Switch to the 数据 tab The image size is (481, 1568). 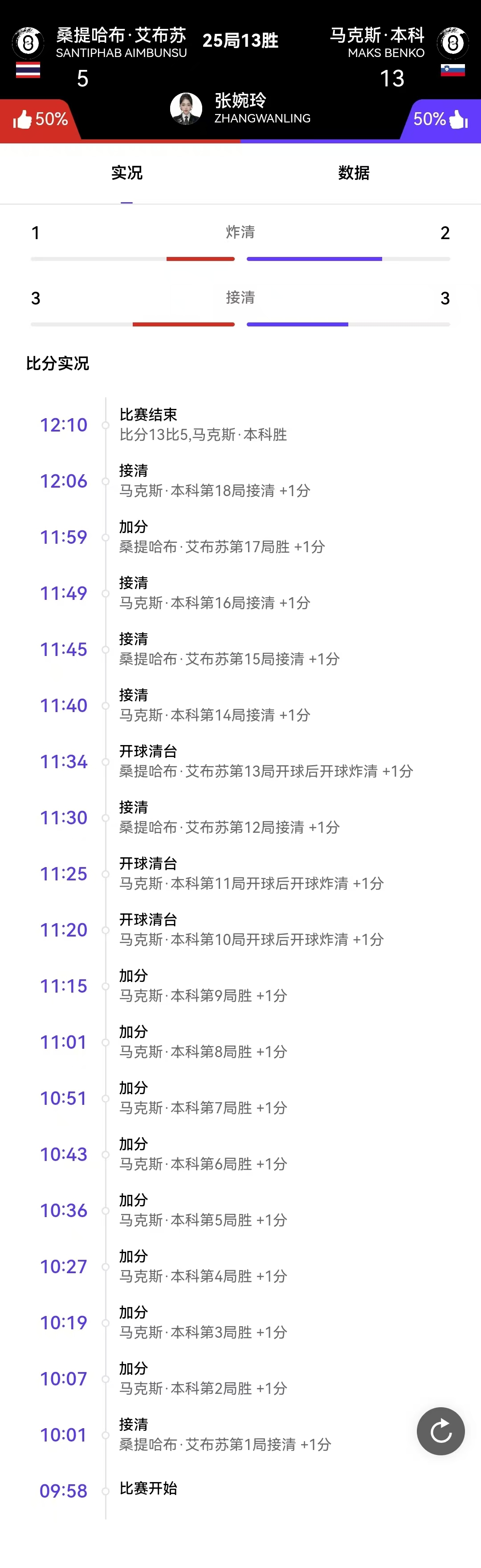point(354,173)
